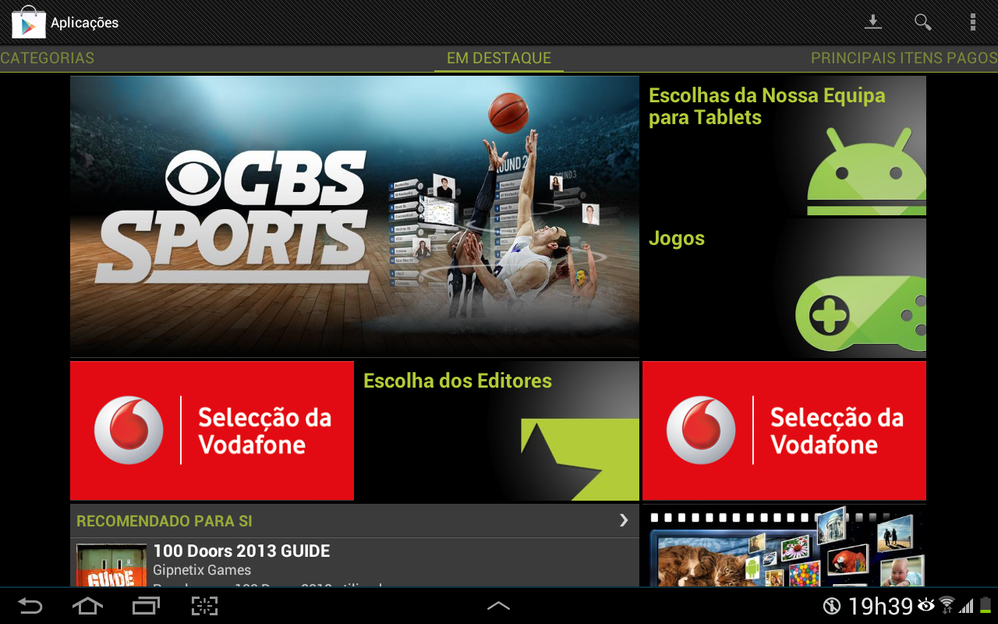The height and width of the screenshot is (624, 998).
Task: Open the downloads icon in app bar
Action: (x=873, y=22)
